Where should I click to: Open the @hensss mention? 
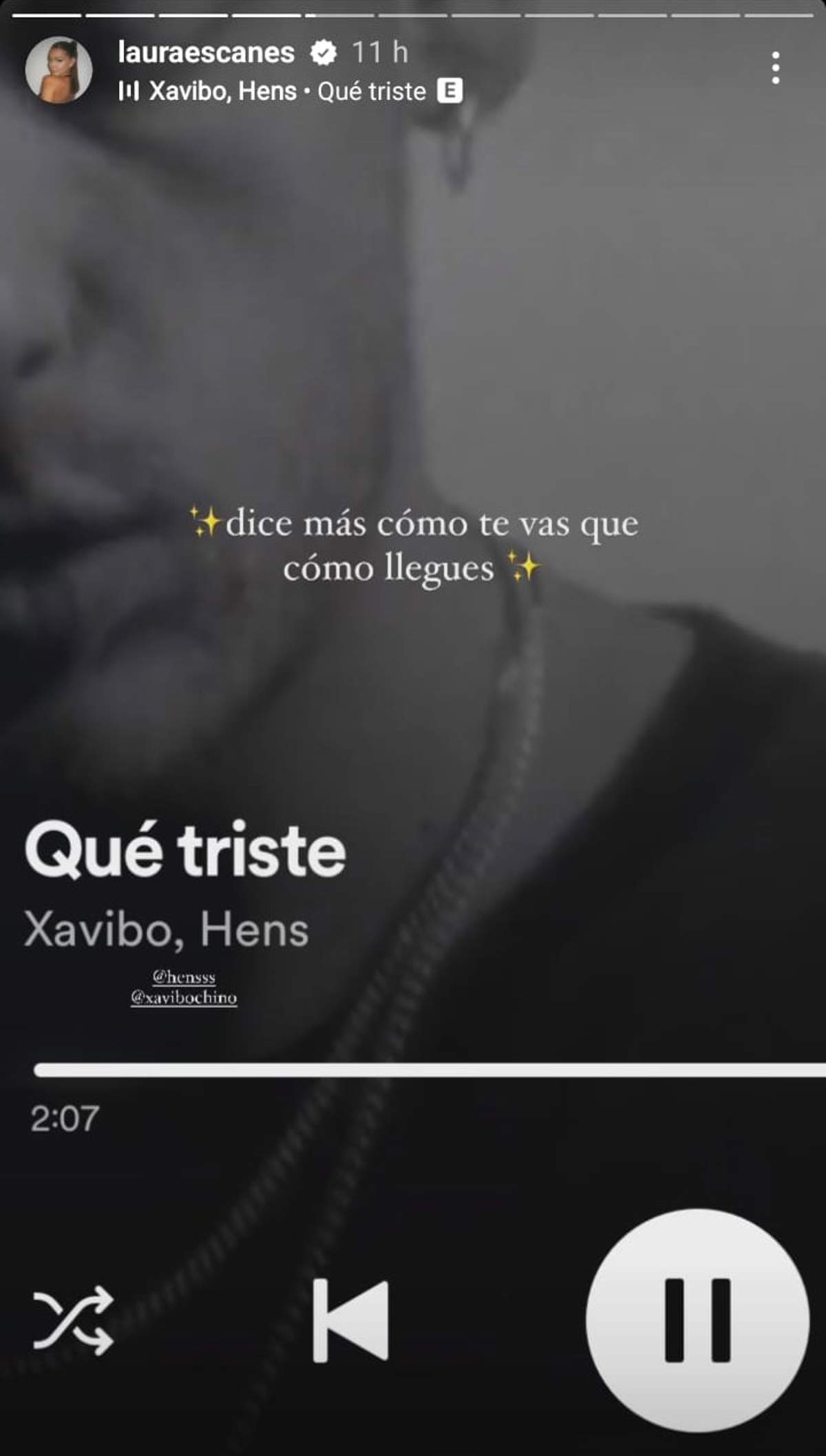click(184, 977)
